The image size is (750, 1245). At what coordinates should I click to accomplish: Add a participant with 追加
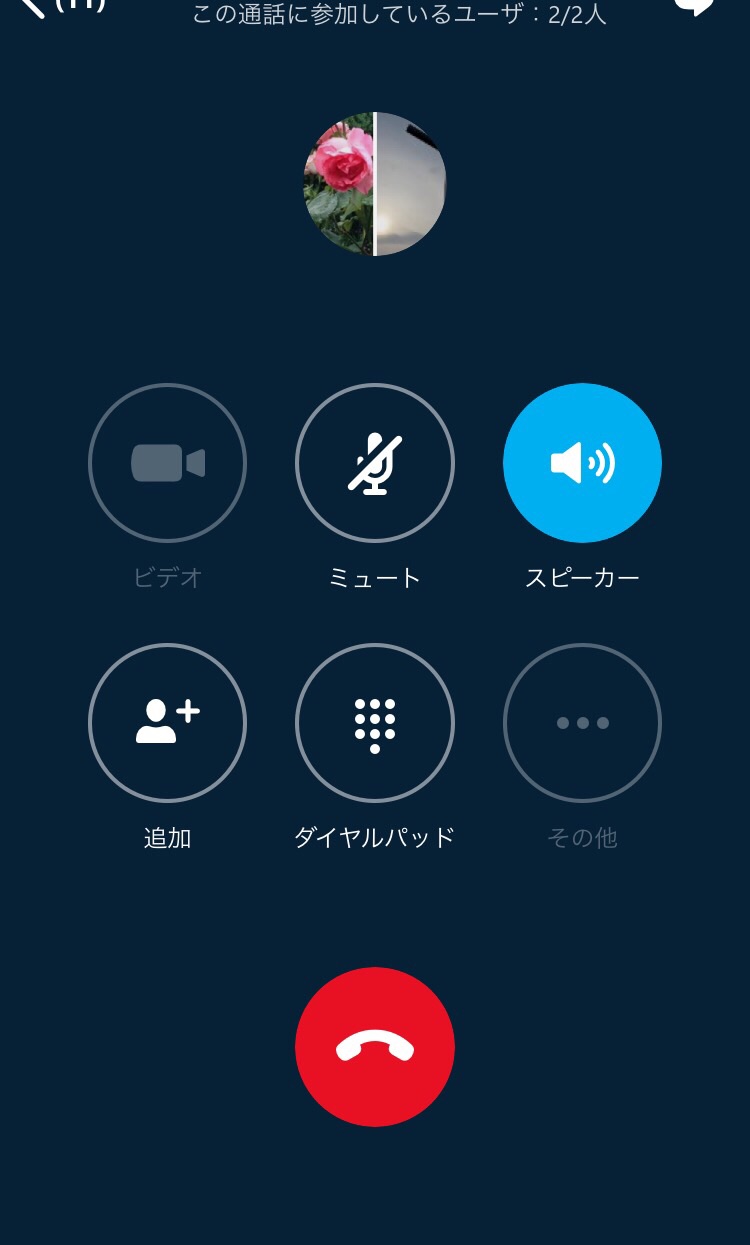167,723
